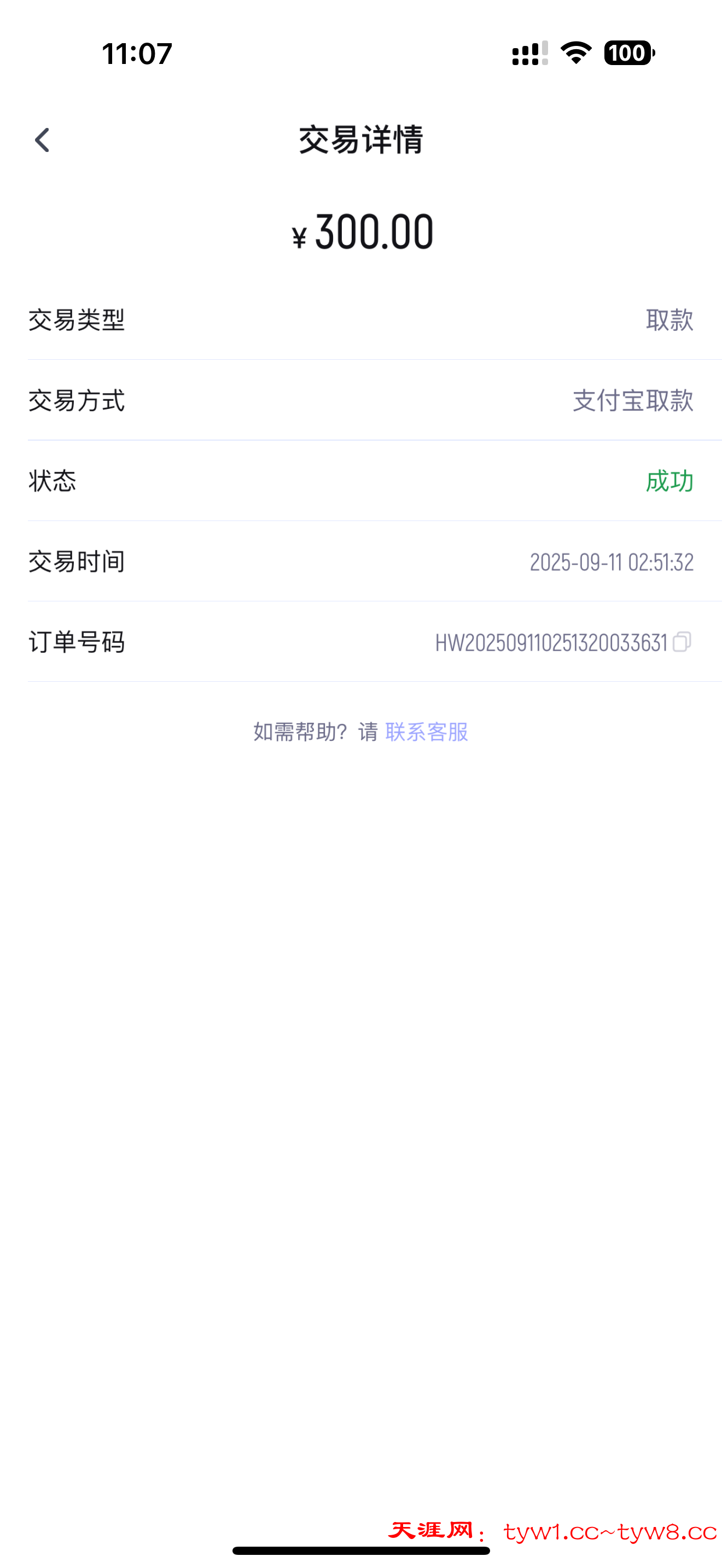Tap the 交易详情 page title
Image resolution: width=722 pixels, height=1568 pixels.
pos(360,141)
